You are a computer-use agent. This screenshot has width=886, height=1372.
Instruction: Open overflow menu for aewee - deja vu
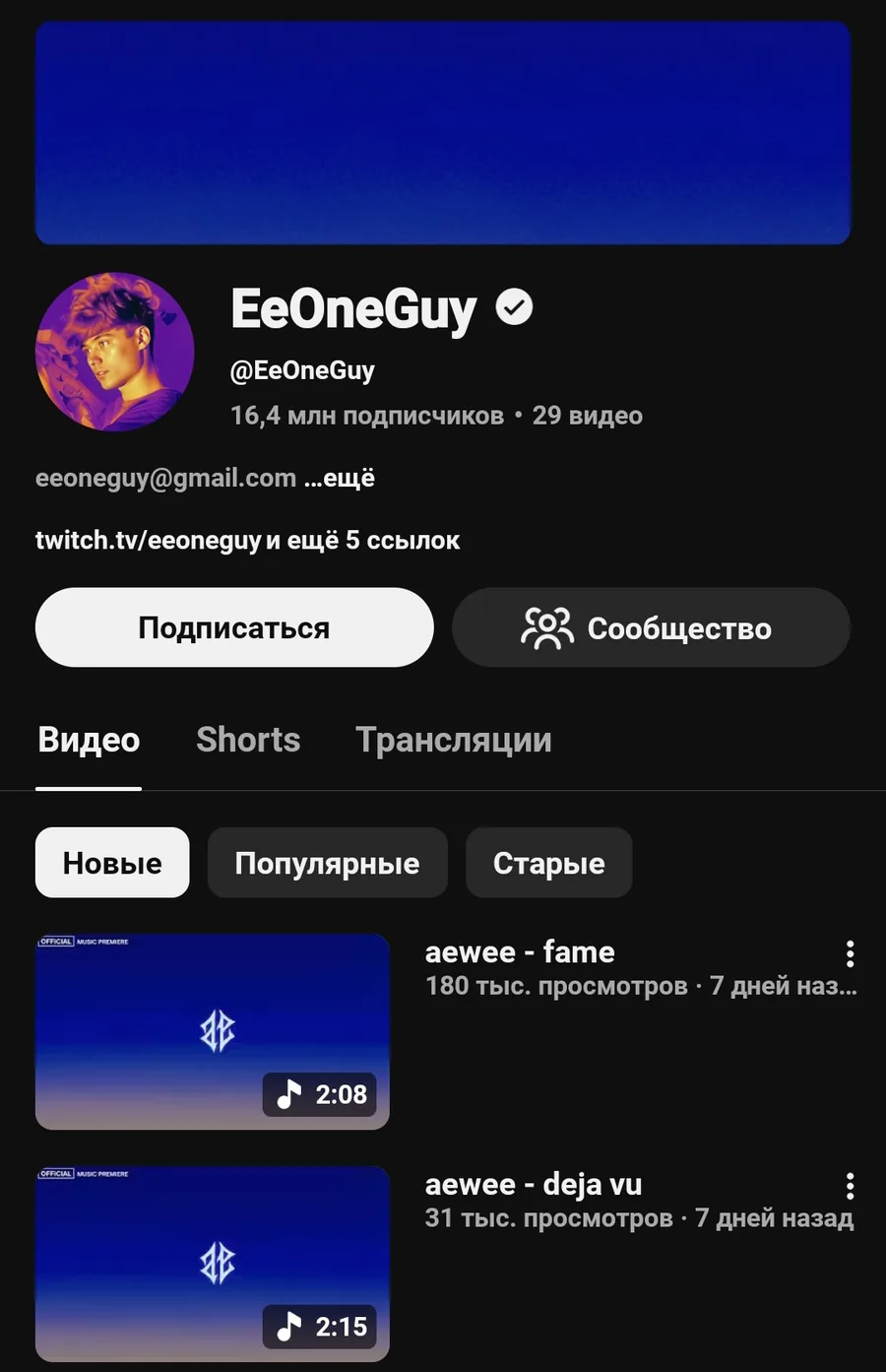click(x=850, y=1186)
